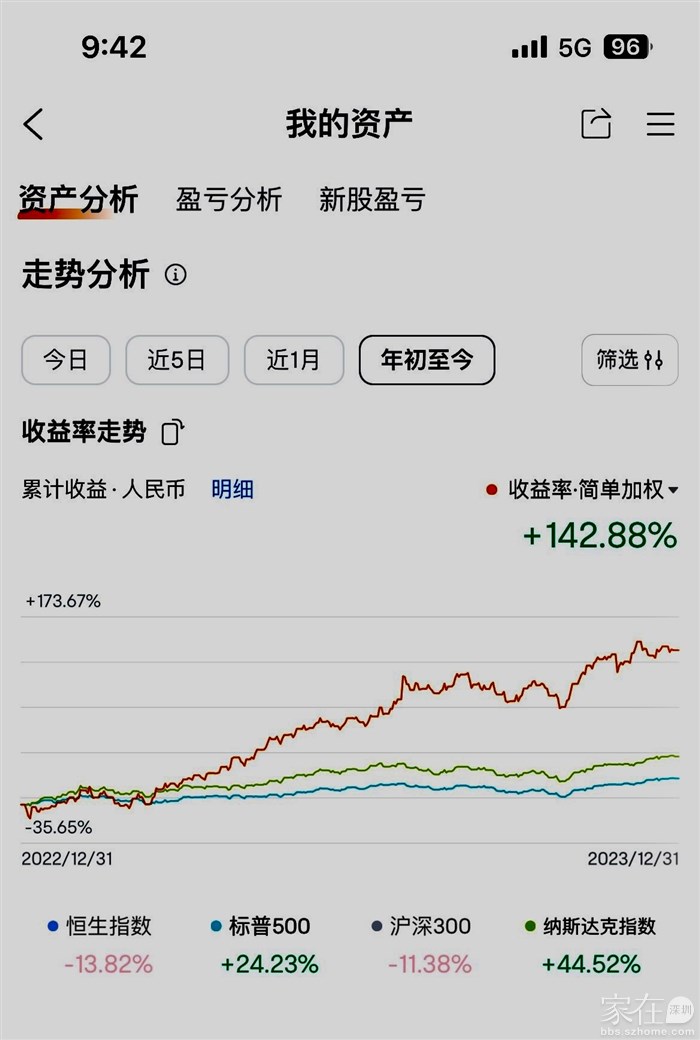The image size is (700, 1040).
Task: Select the 近1月 time range
Action: (x=294, y=360)
